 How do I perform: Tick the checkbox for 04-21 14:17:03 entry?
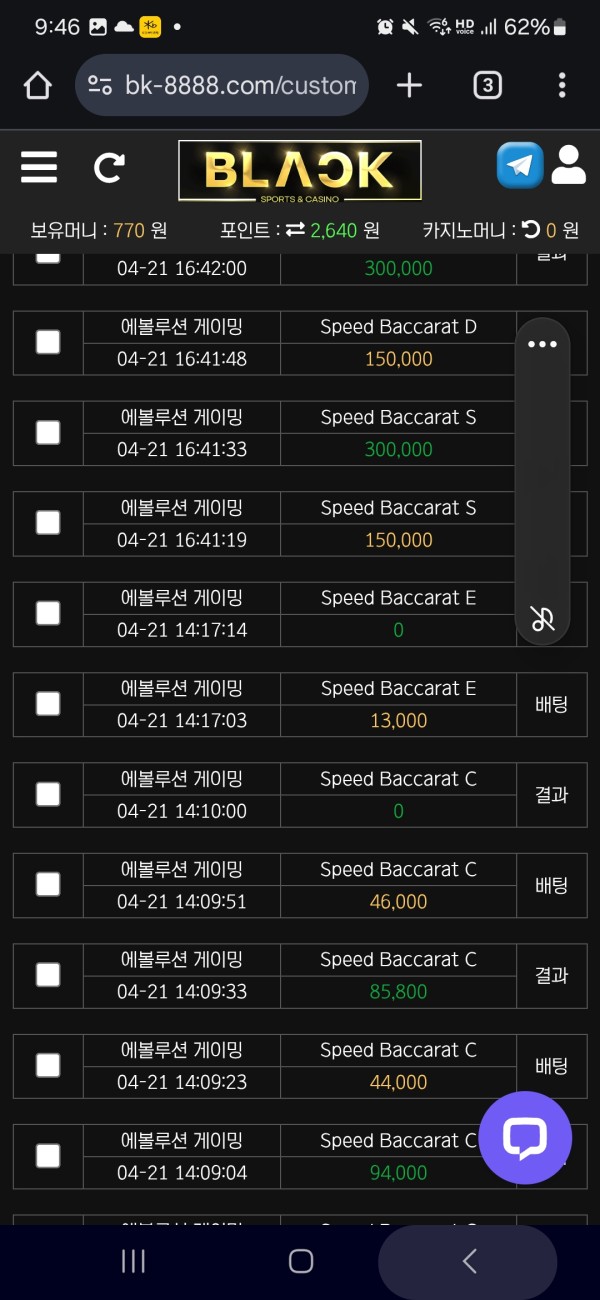coord(48,703)
